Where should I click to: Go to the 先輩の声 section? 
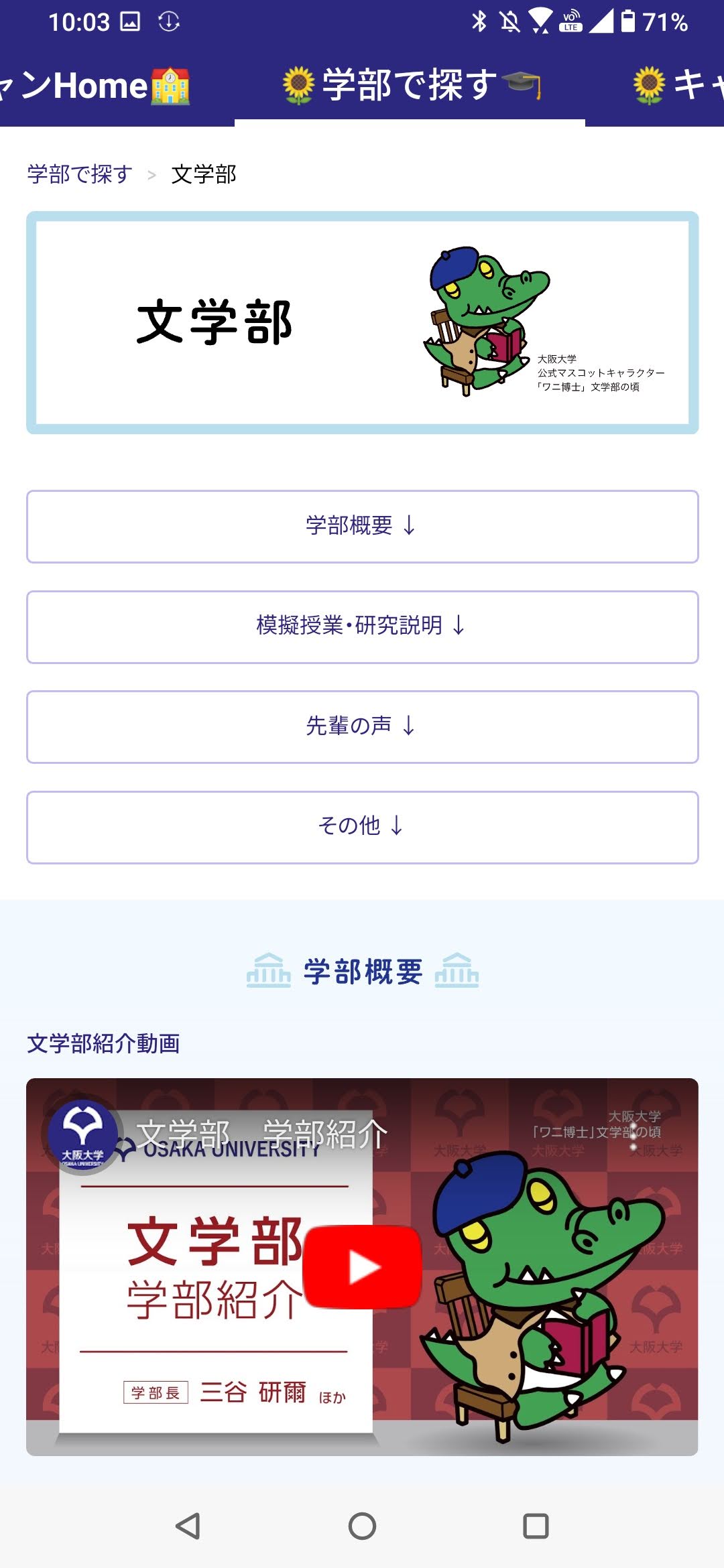pos(362,727)
